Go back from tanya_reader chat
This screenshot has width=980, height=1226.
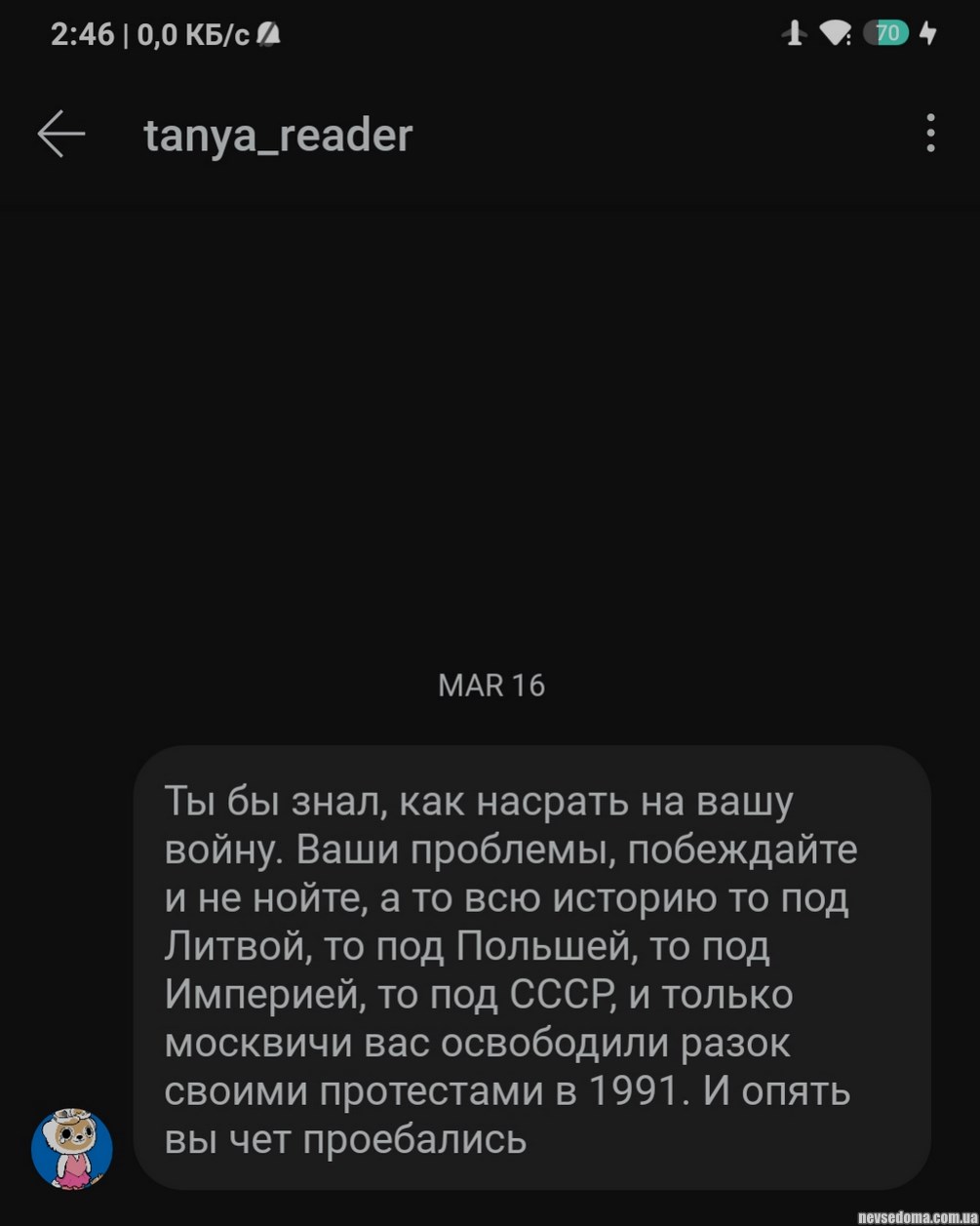coord(61,134)
